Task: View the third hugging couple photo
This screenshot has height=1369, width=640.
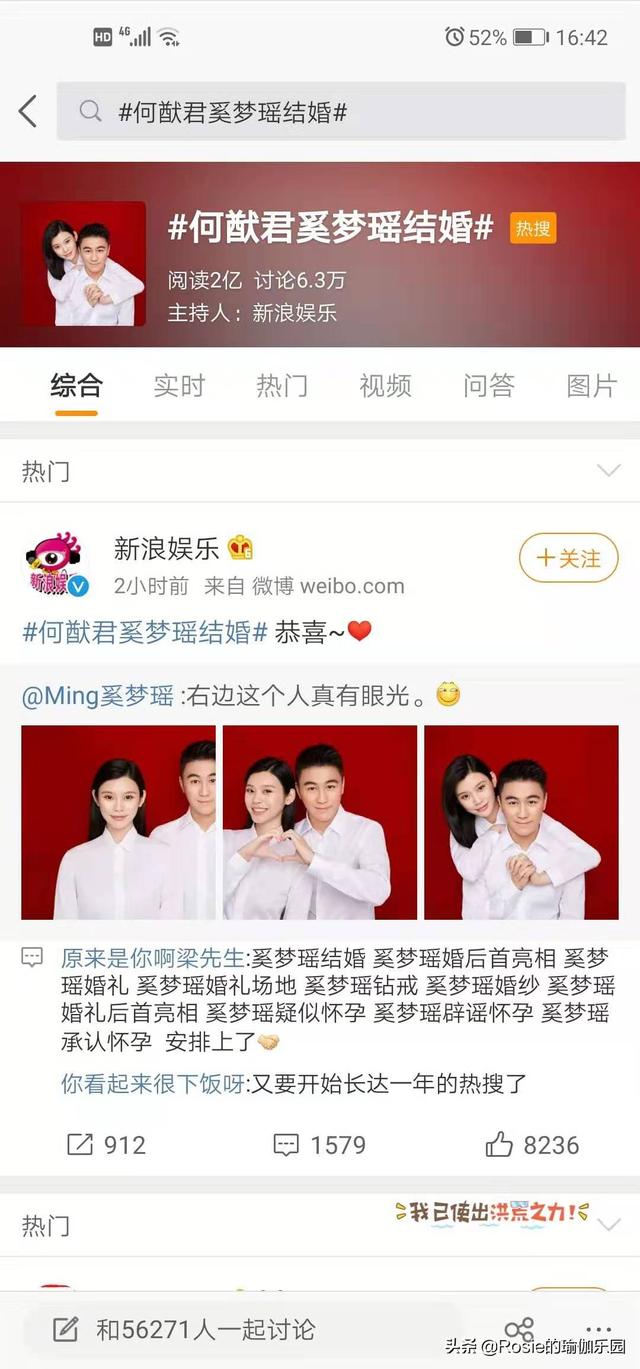Action: coord(521,822)
